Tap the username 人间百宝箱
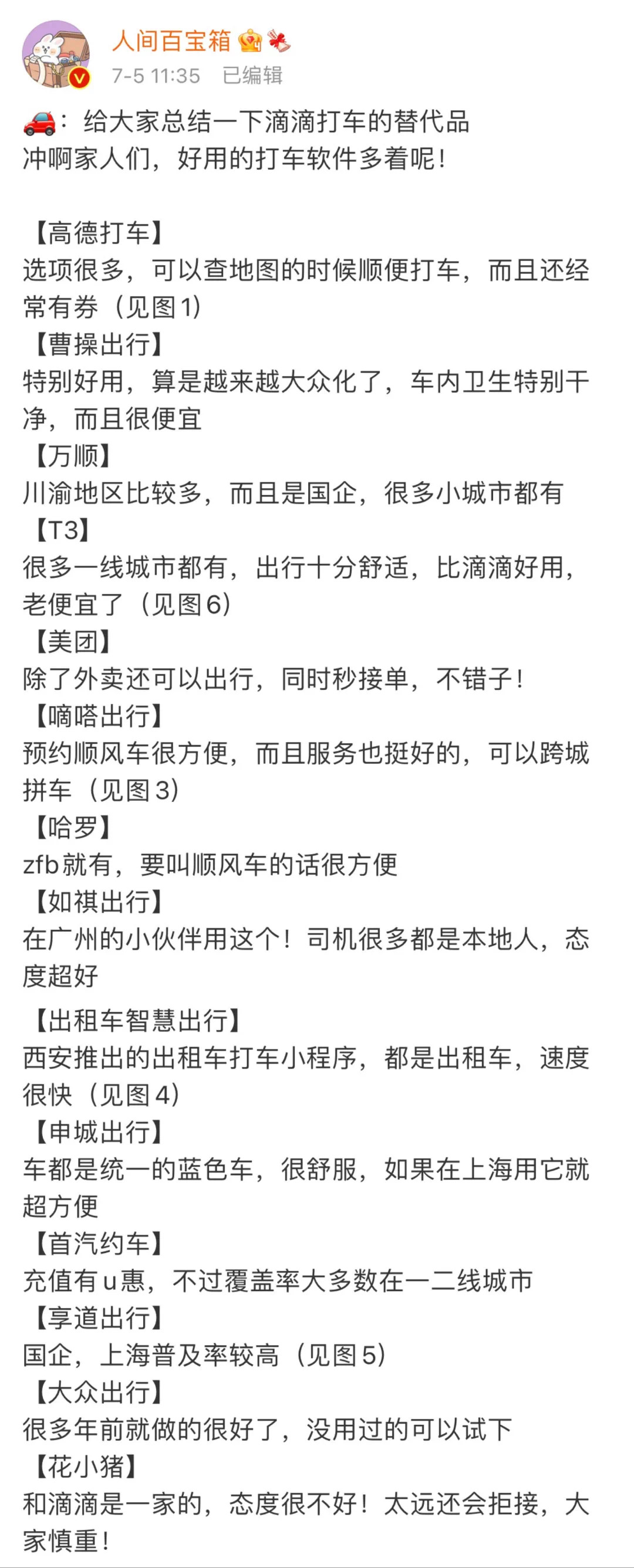Image resolution: width=634 pixels, height=1568 pixels. click(171, 41)
